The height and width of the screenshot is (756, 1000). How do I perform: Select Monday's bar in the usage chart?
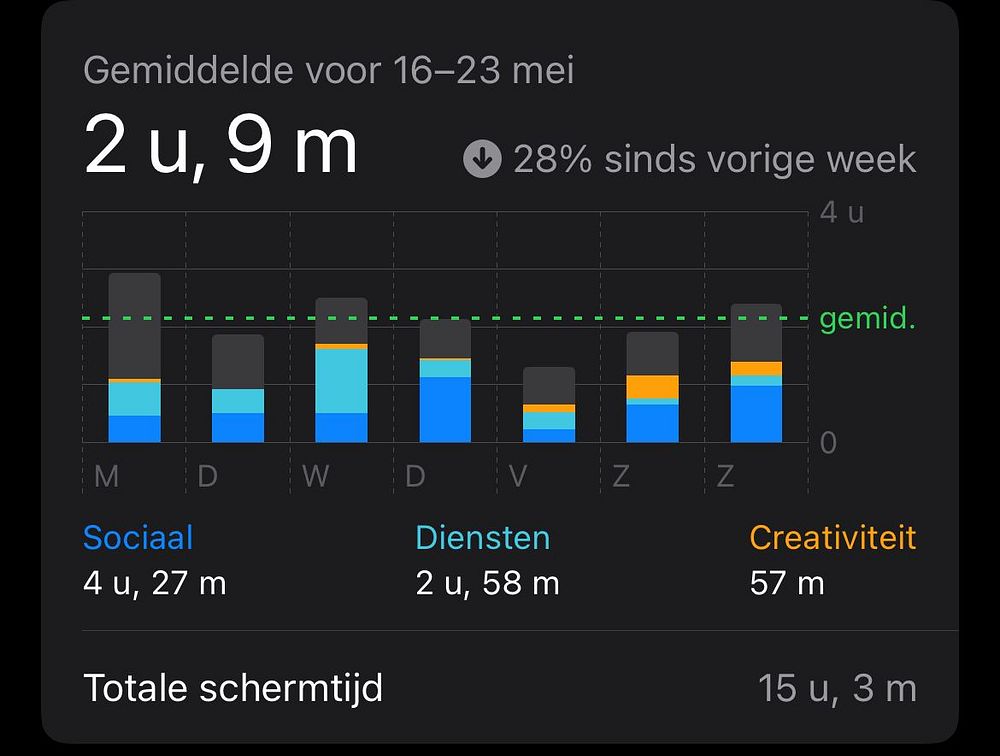click(x=134, y=358)
